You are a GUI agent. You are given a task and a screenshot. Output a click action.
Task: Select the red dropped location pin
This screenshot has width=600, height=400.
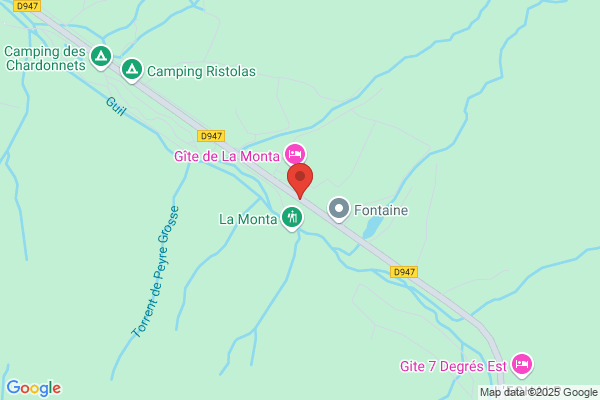coord(300,180)
